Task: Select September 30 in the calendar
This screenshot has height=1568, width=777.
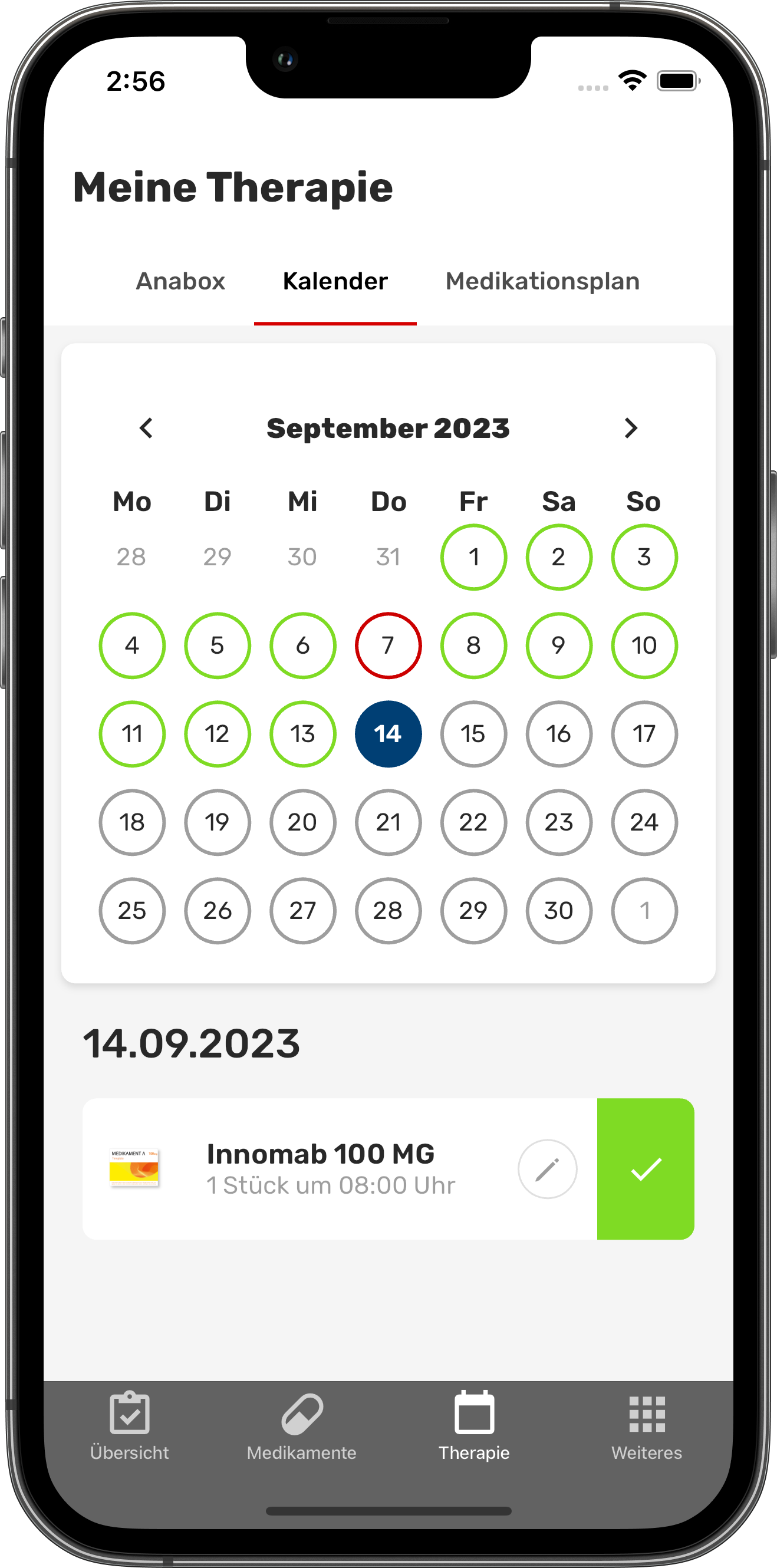Action: point(558,911)
